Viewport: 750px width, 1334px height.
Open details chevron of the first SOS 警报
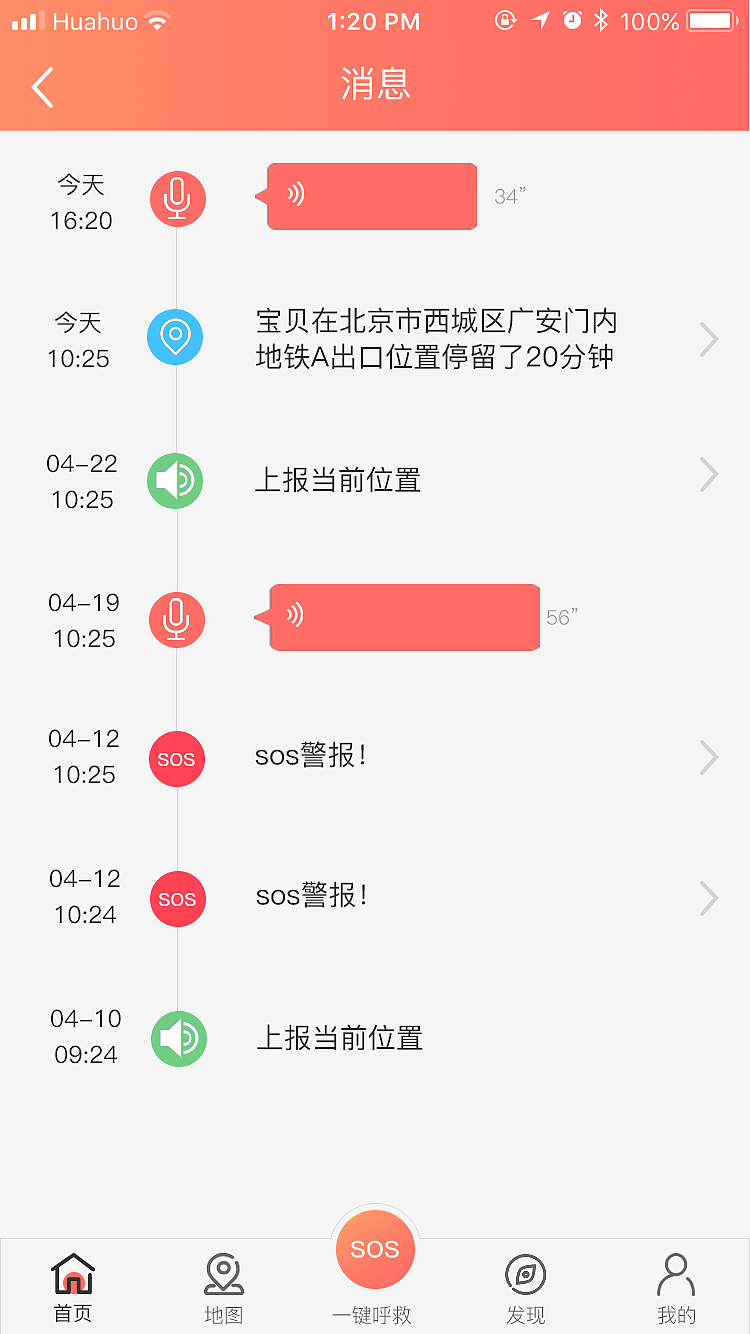click(x=709, y=757)
